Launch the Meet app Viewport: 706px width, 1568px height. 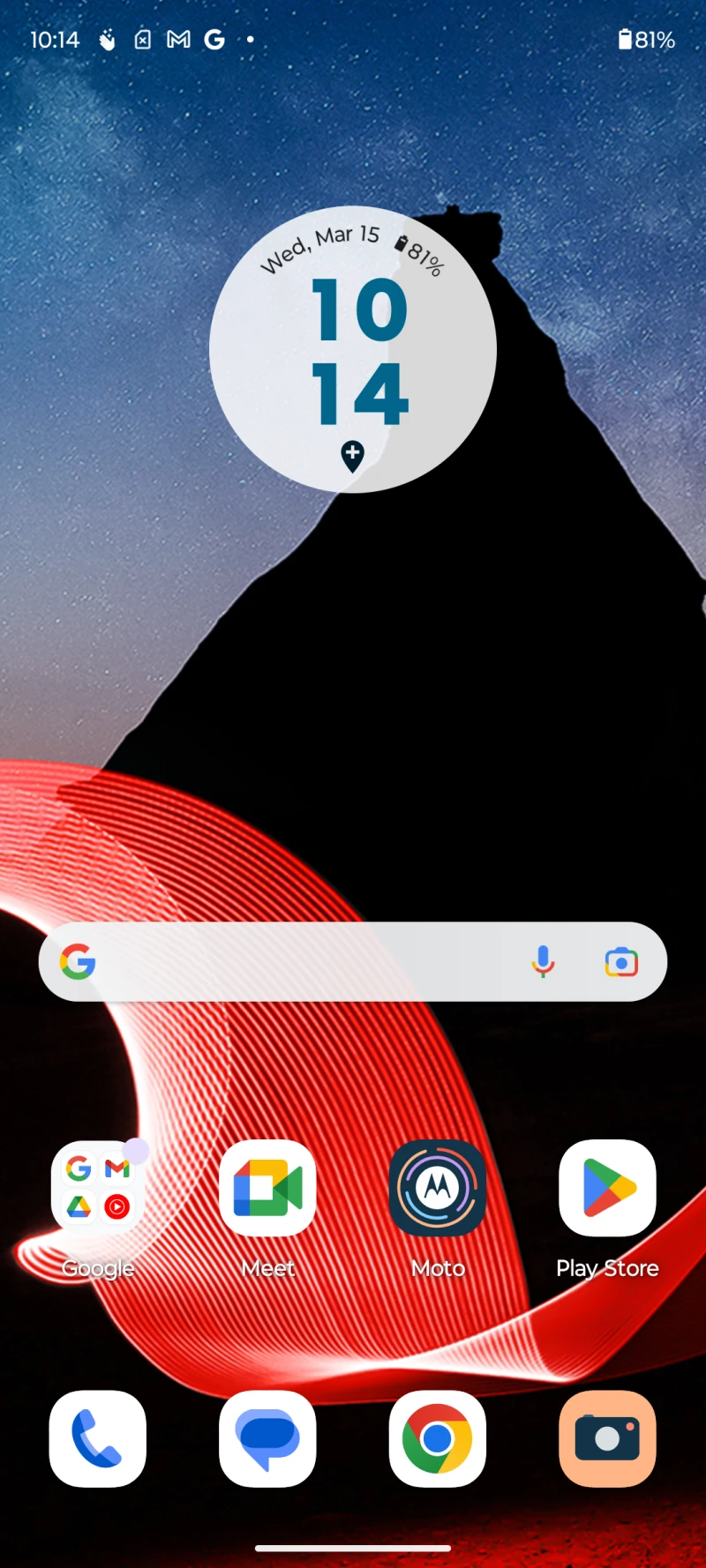click(267, 1188)
